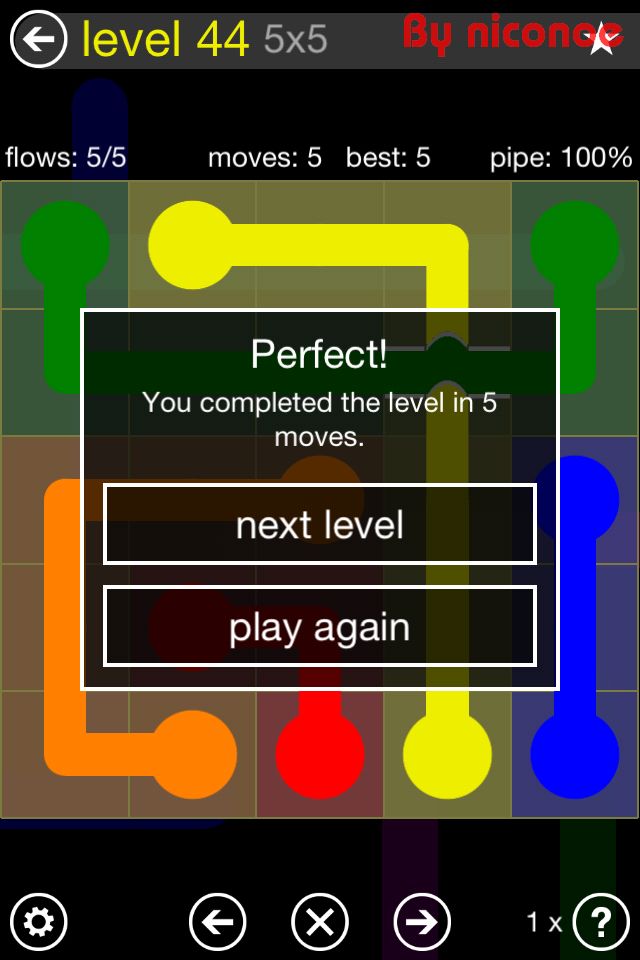The image size is (640, 960).
Task: Tap the play again button
Action: (320, 627)
